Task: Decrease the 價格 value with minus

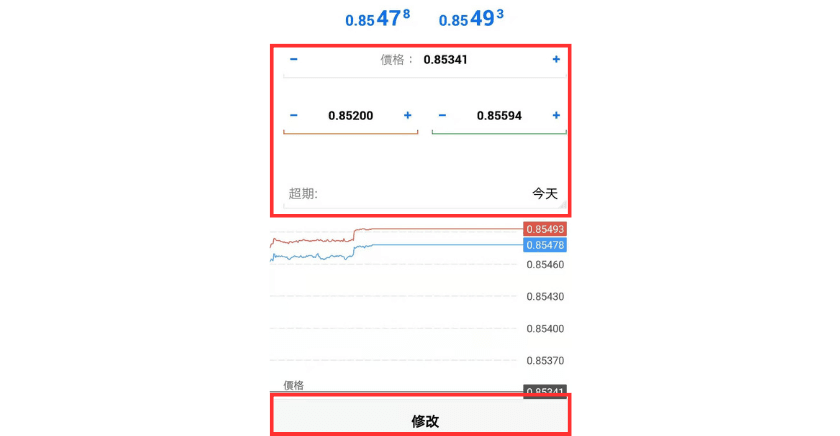Action: (293, 60)
